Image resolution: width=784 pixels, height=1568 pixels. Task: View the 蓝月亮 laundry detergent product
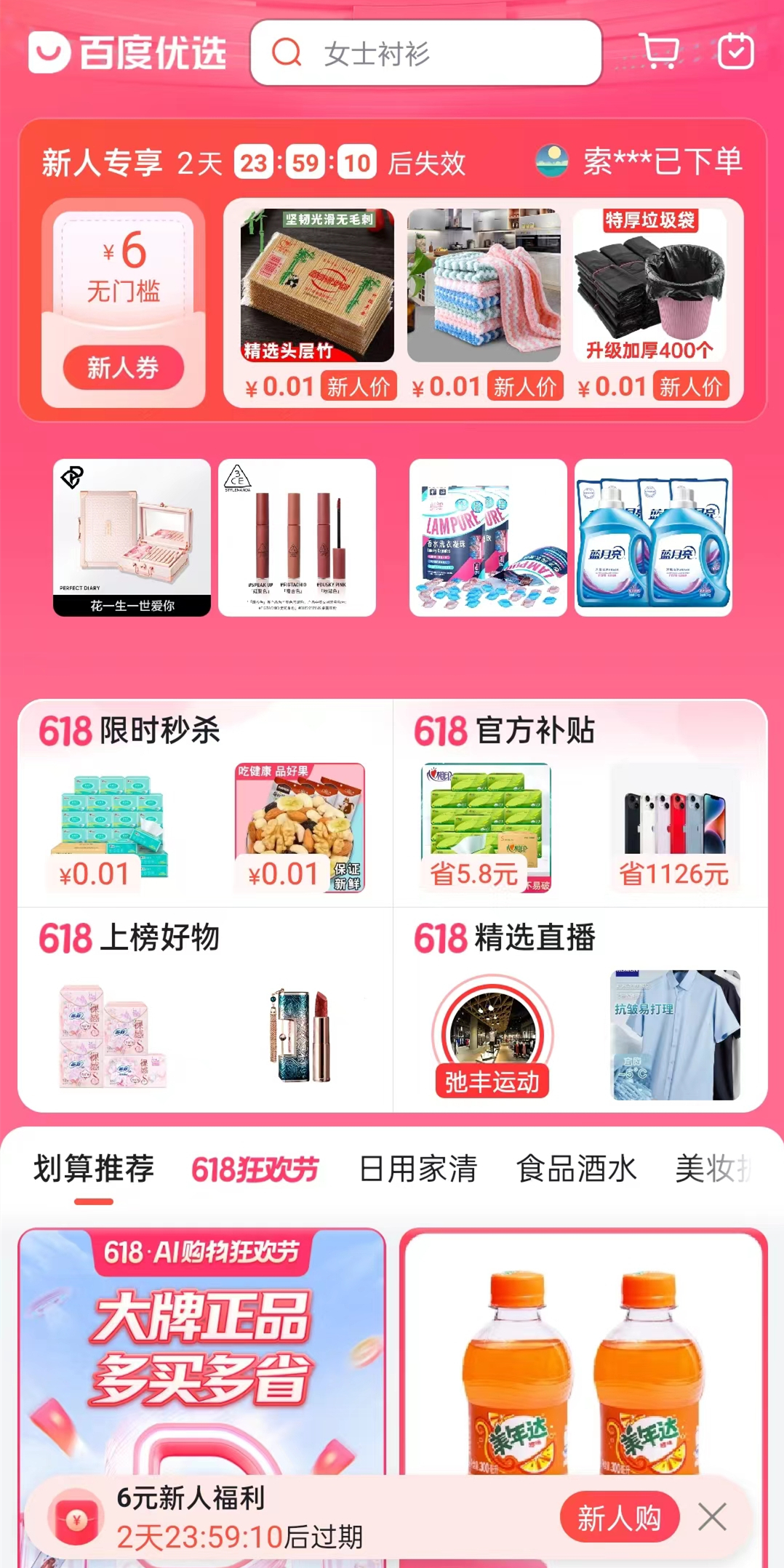coord(653,537)
